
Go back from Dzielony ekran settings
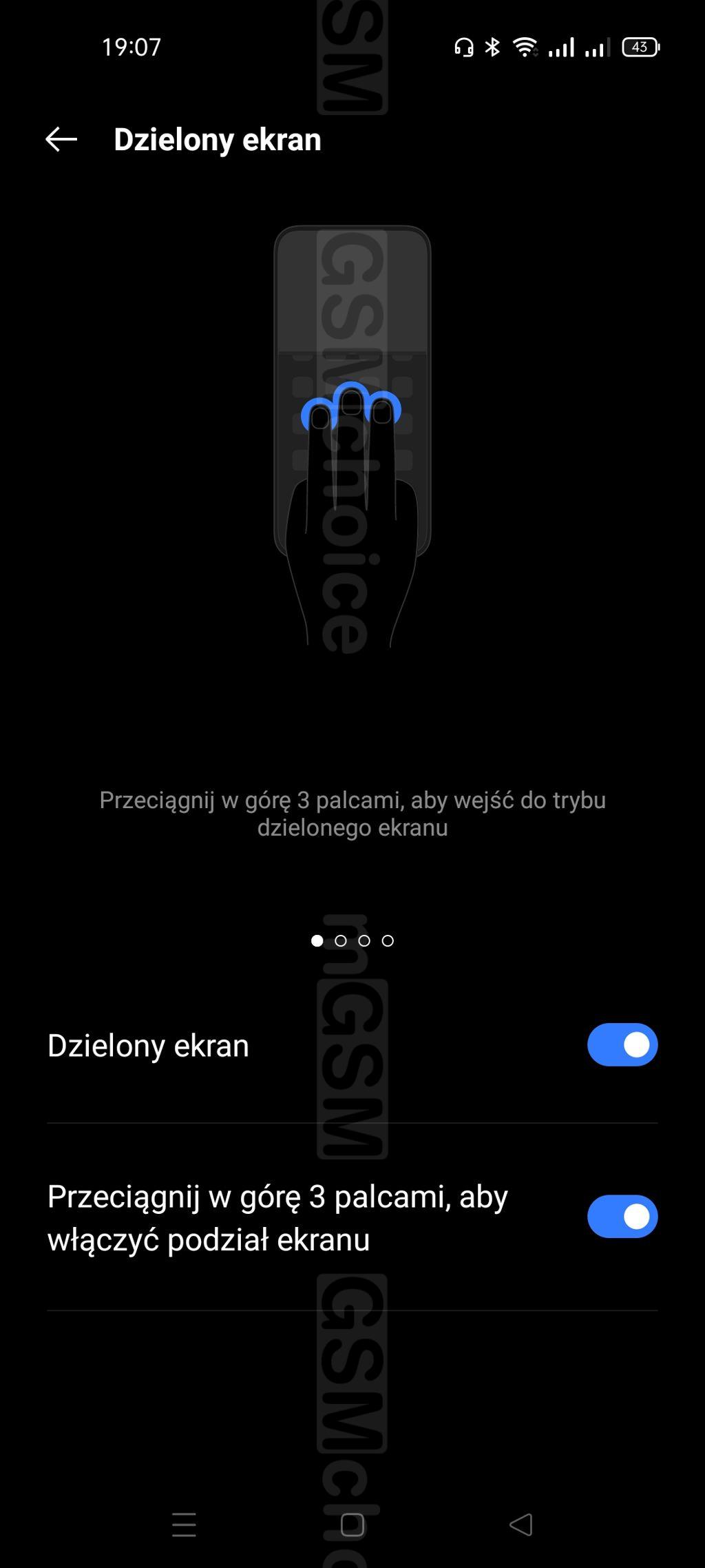click(x=61, y=139)
